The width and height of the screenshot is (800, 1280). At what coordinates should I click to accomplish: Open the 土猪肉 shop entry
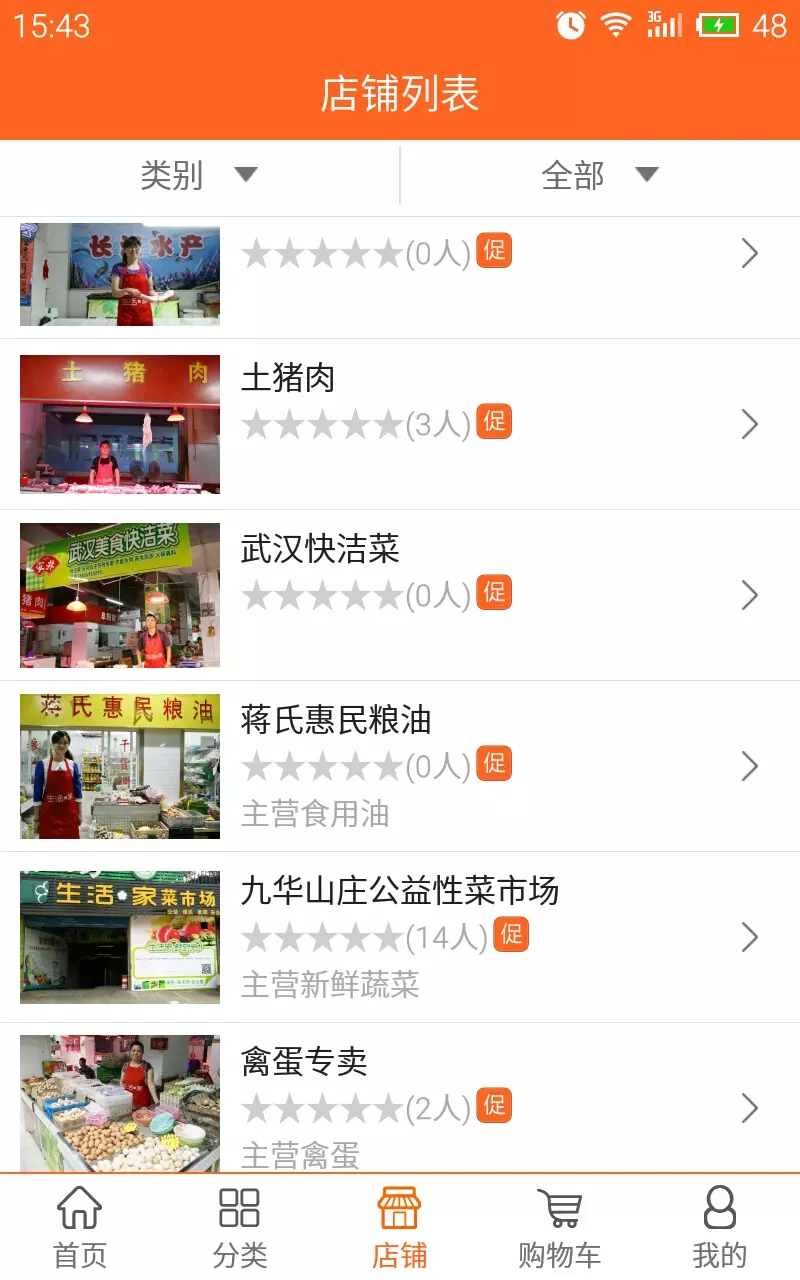pyautogui.click(x=400, y=425)
